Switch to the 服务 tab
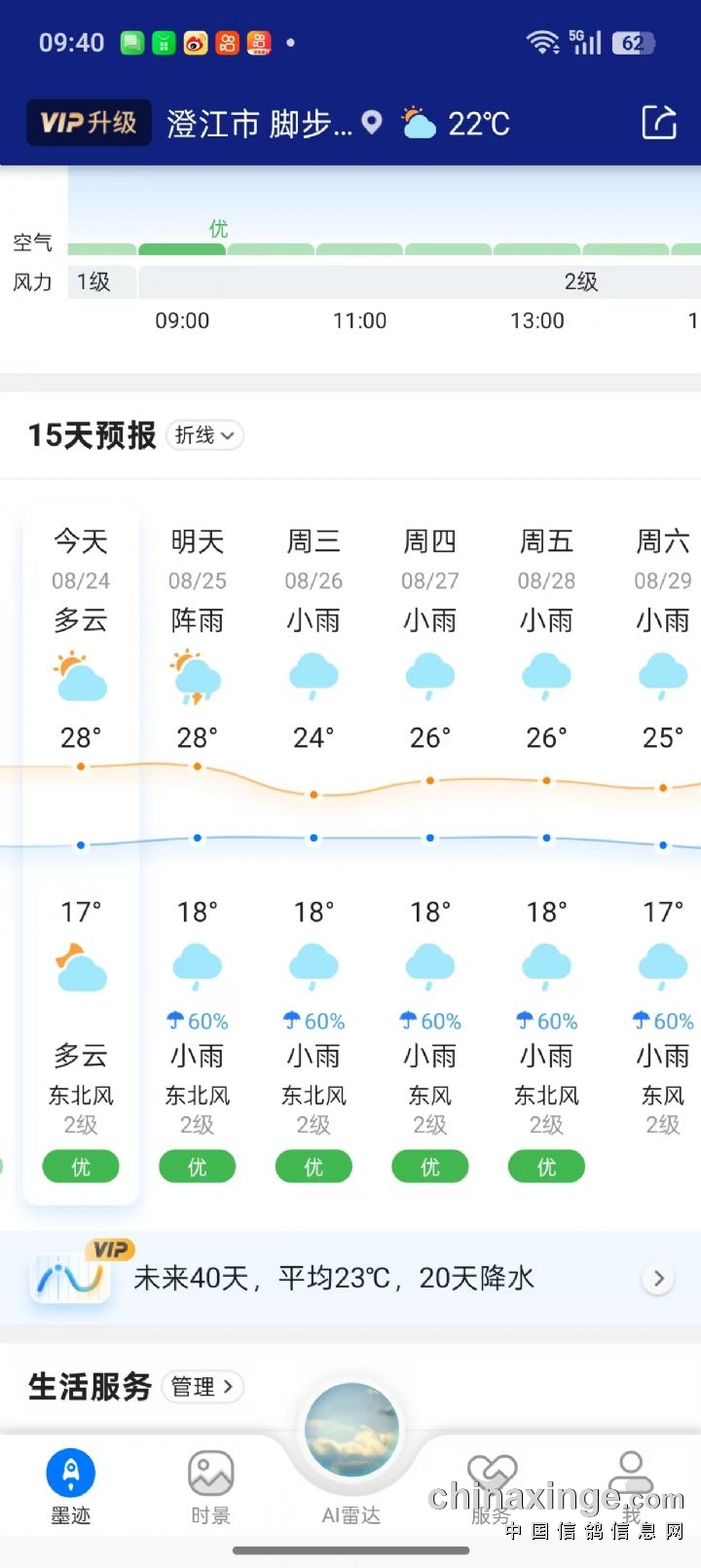This screenshot has width=701, height=1568. pyautogui.click(x=492, y=1487)
